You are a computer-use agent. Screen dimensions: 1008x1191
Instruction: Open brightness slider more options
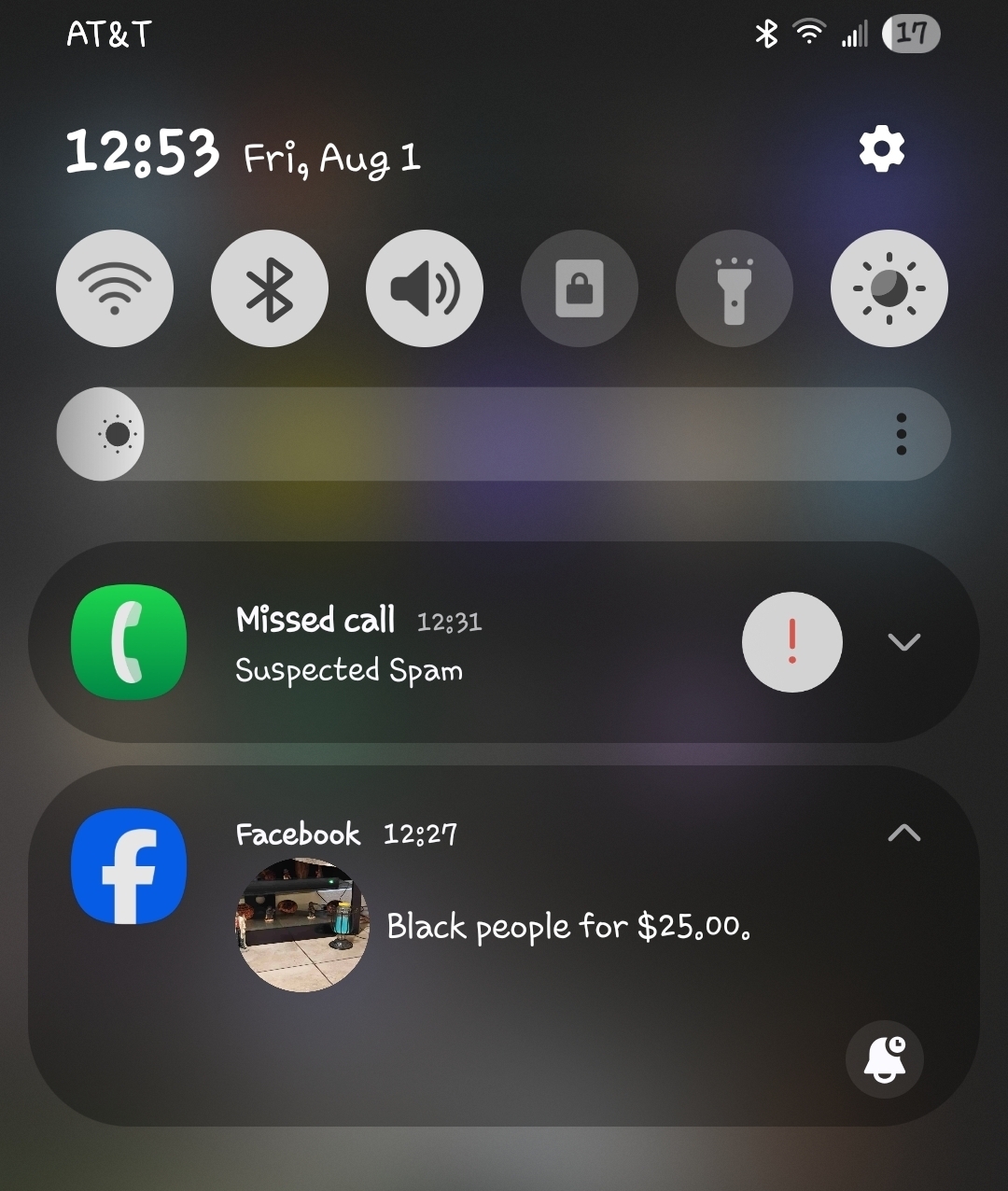click(x=901, y=434)
